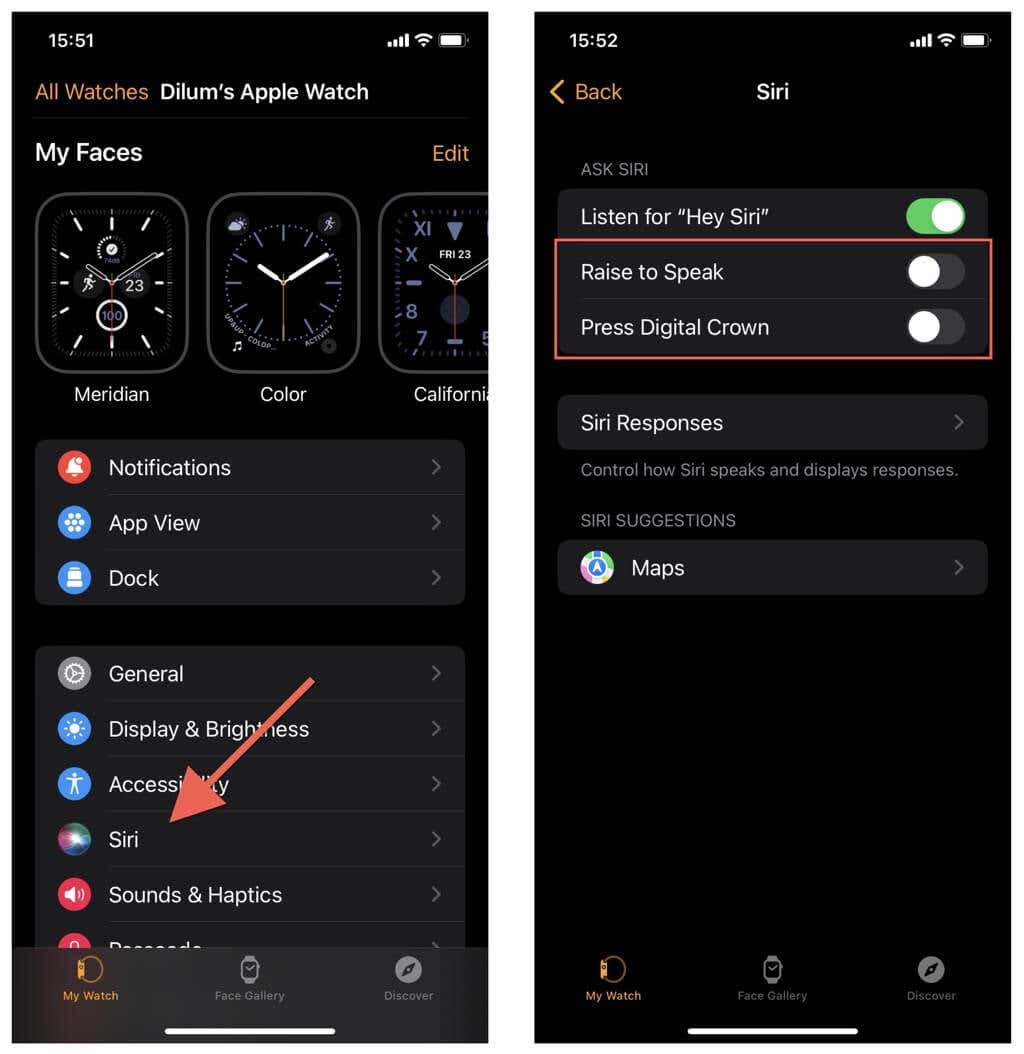Open Accessibility settings
The height and width of the screenshot is (1054, 1024).
coord(250,784)
